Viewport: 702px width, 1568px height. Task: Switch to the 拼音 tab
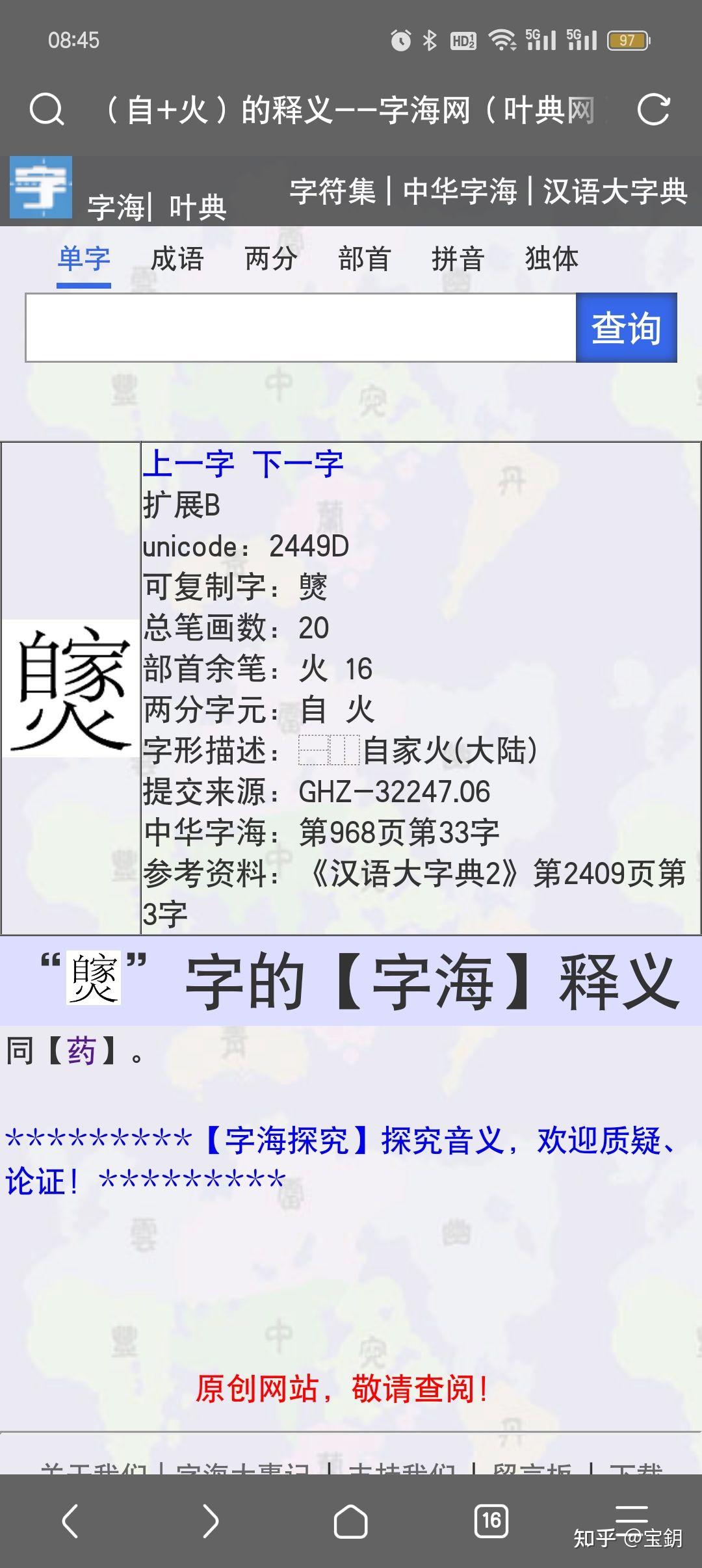point(458,259)
